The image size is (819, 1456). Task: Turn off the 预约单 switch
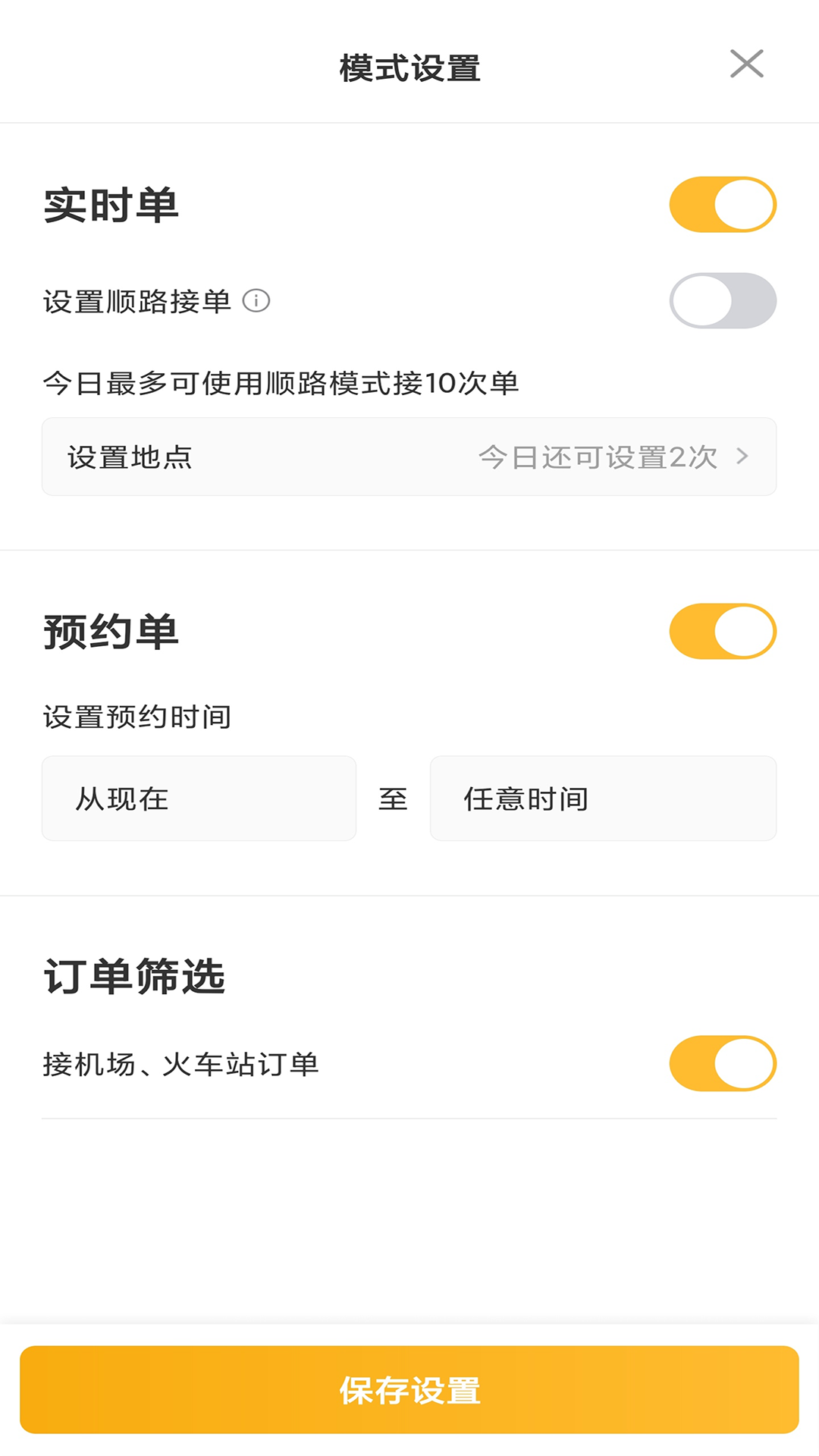(723, 630)
